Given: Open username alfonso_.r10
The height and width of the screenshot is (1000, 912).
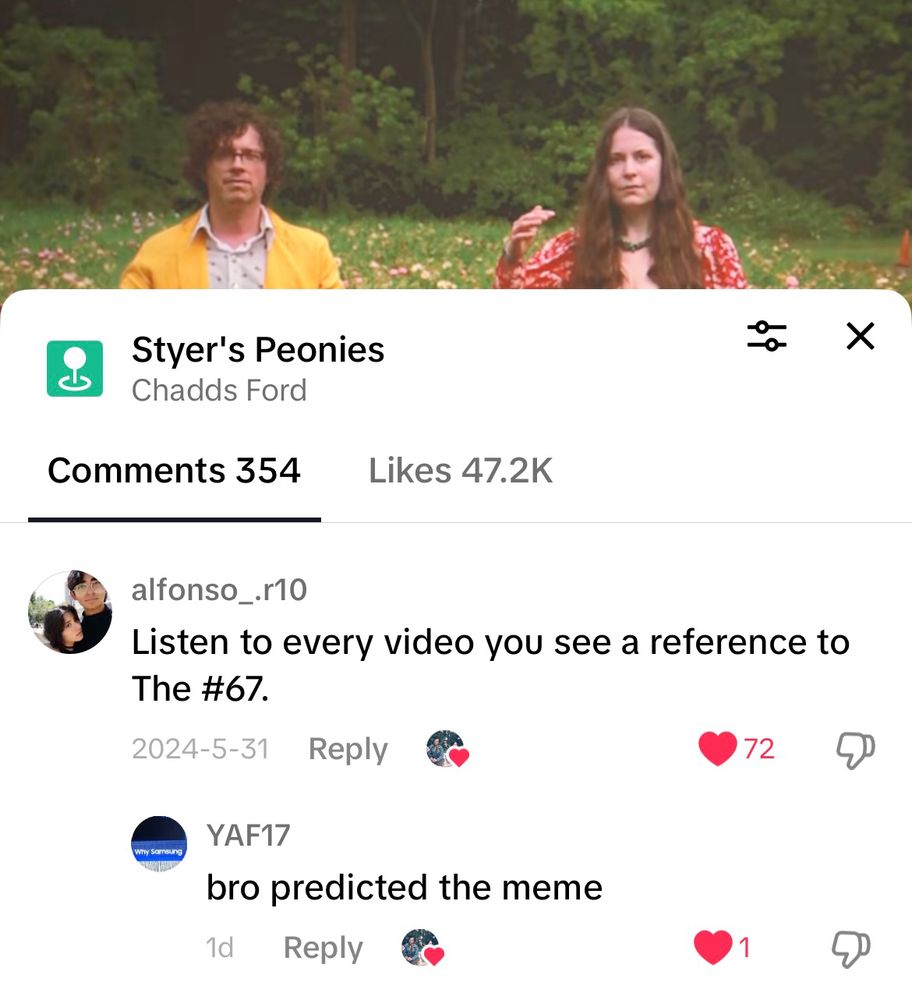Looking at the screenshot, I should 219,590.
